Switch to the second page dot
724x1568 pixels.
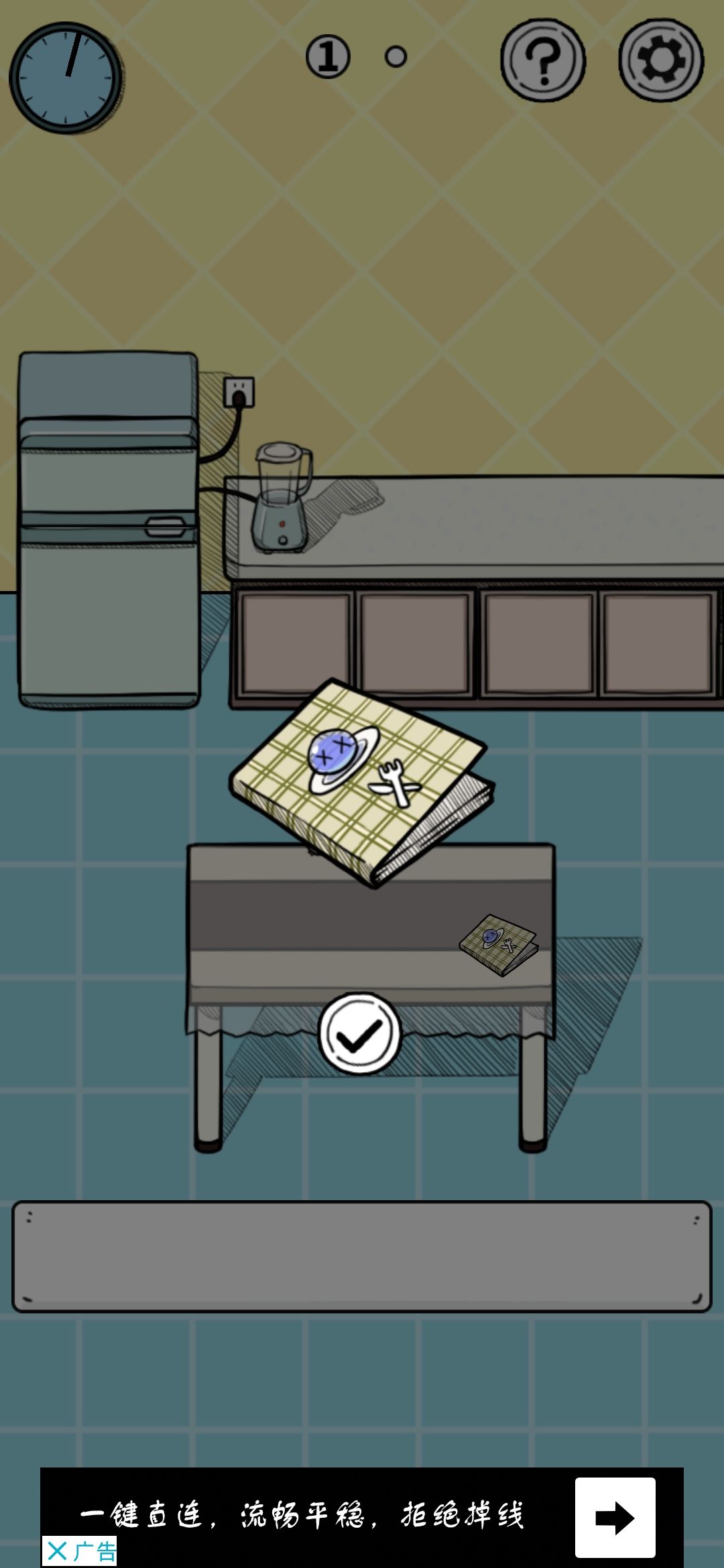tap(396, 57)
